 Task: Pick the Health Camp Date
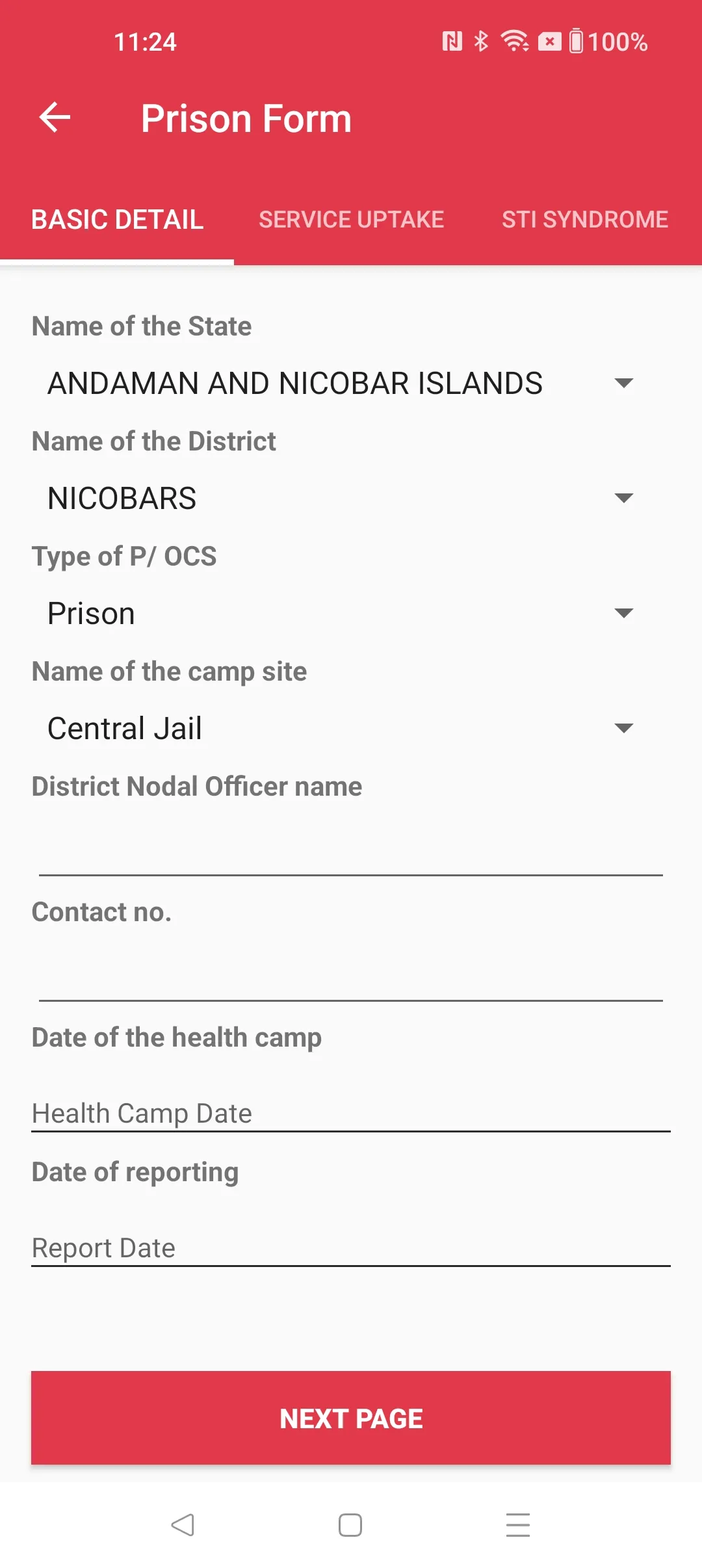(x=351, y=1112)
